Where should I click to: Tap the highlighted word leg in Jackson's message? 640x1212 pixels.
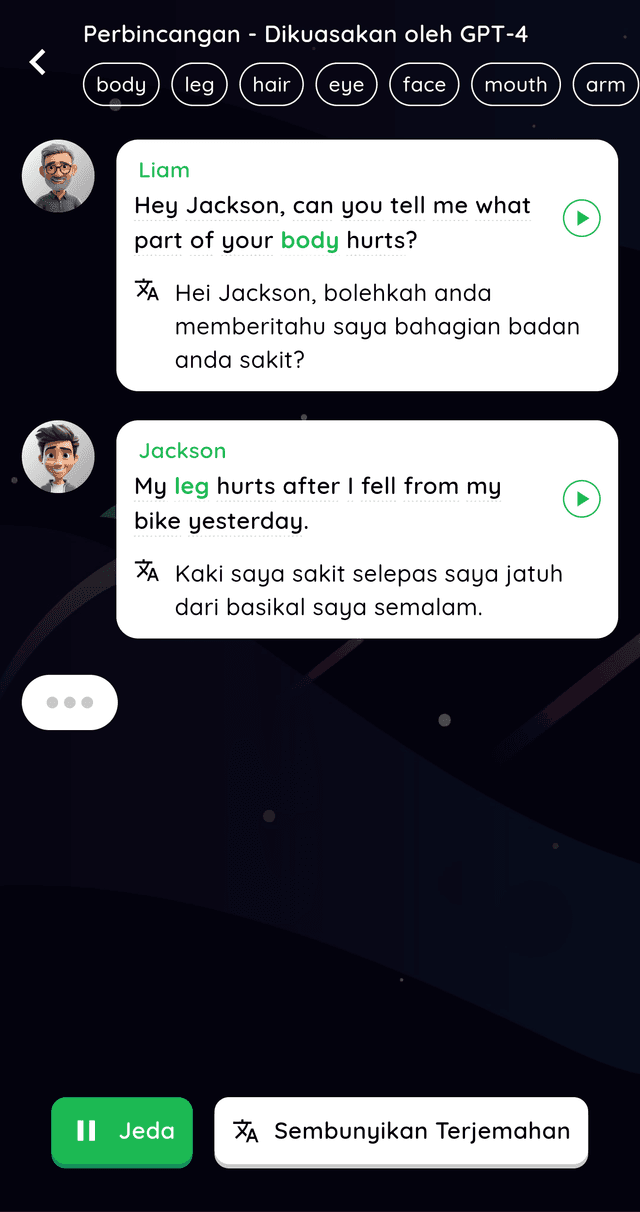191,487
